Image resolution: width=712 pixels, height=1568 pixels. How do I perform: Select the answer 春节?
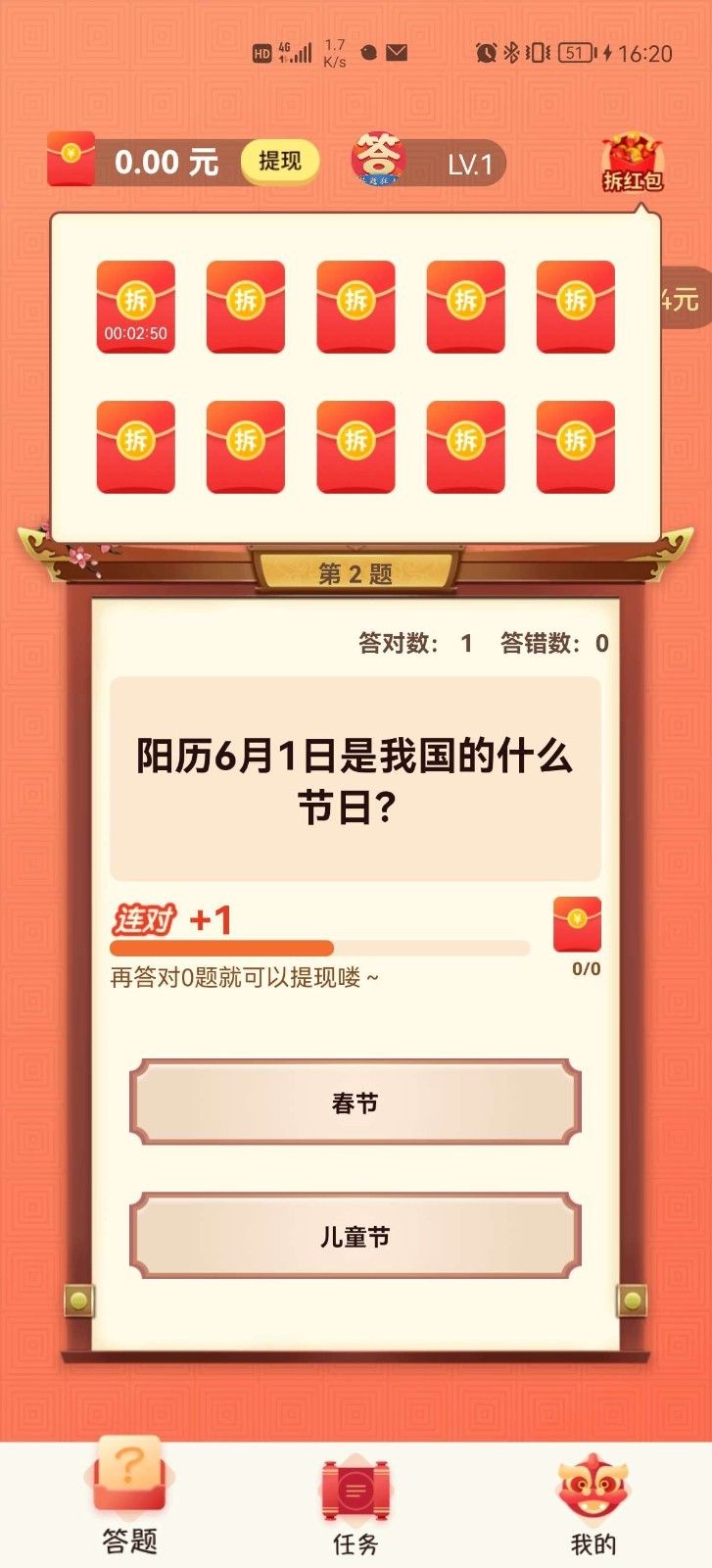(355, 1102)
